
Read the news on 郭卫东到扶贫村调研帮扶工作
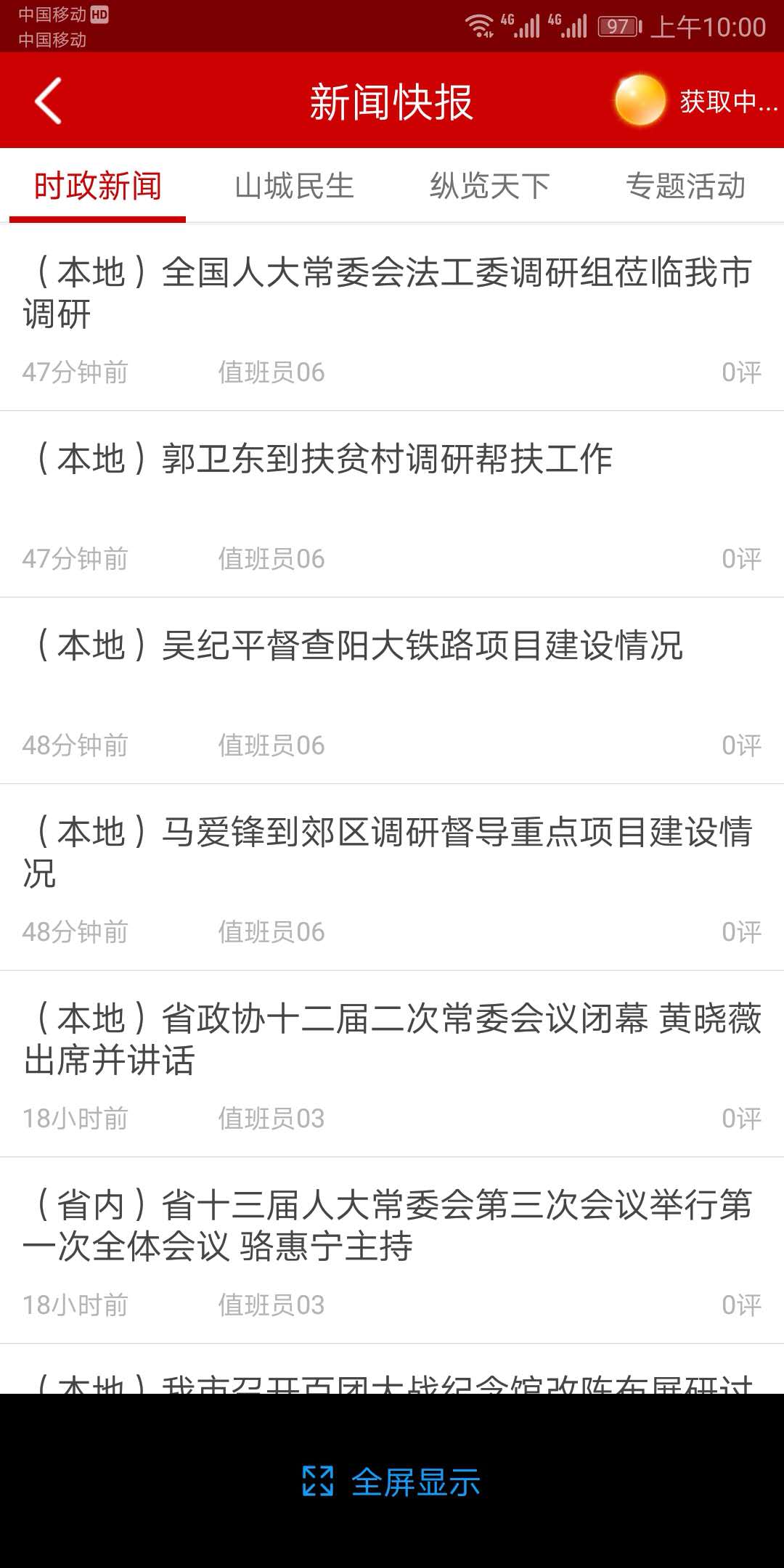(x=388, y=460)
